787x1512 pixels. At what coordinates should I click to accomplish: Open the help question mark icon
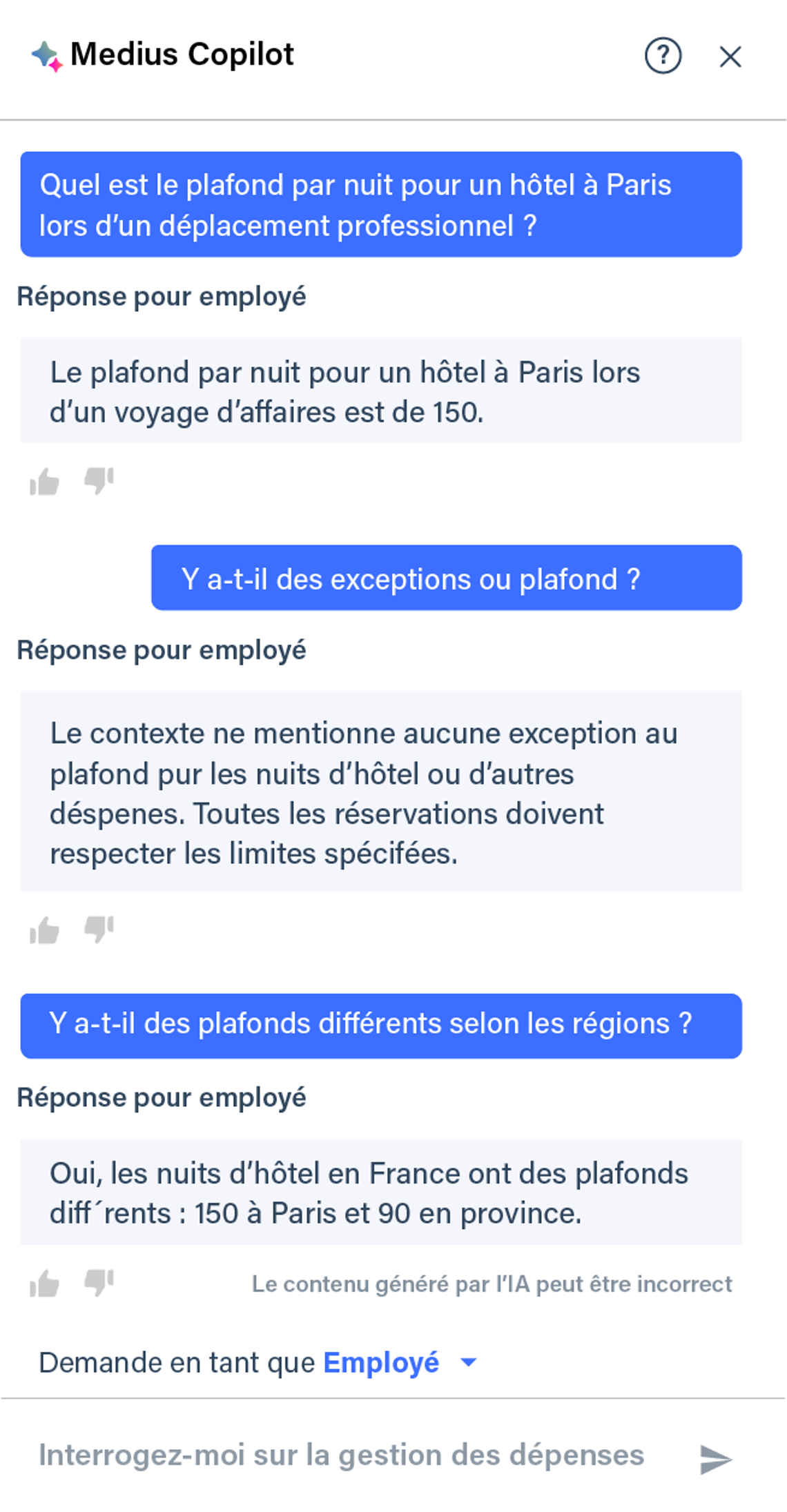tap(663, 55)
